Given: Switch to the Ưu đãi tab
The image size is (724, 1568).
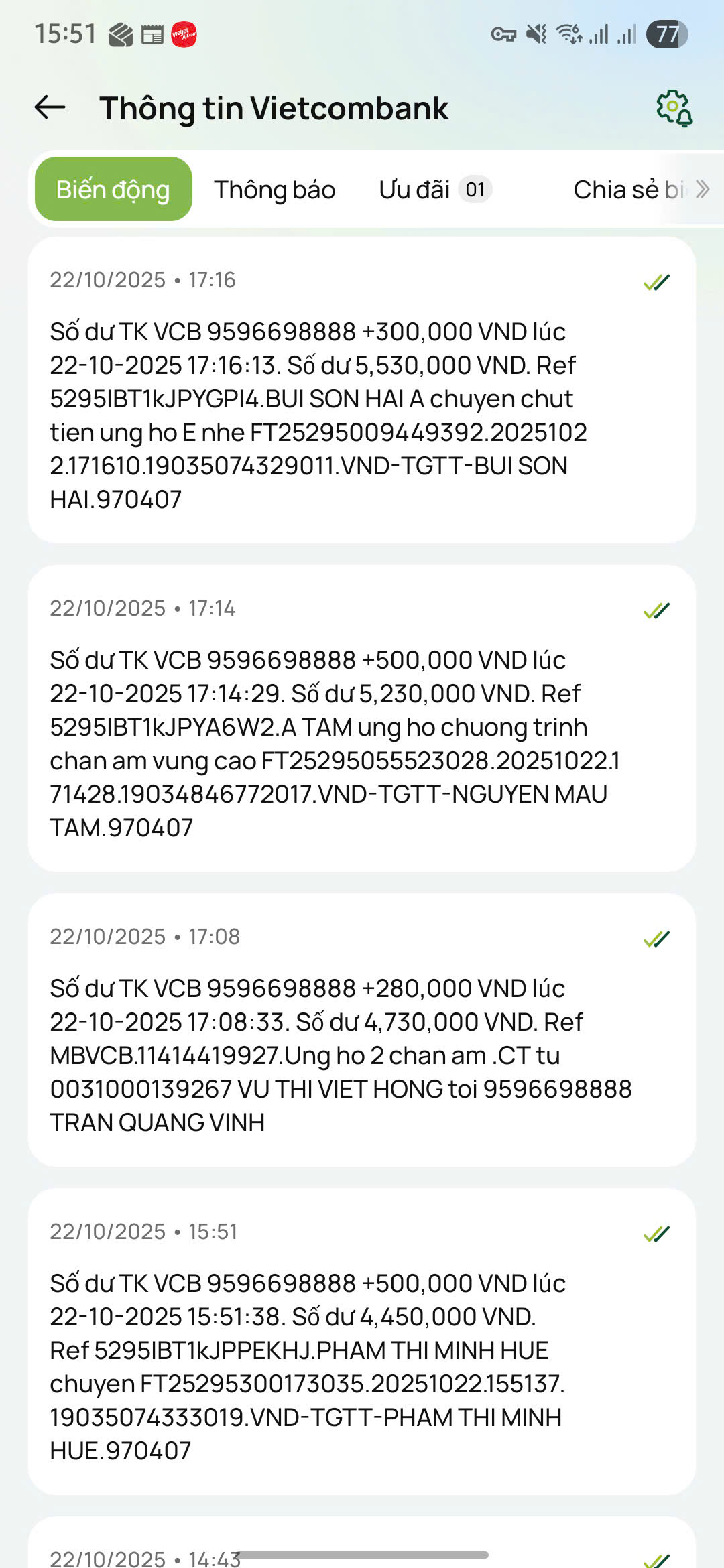Looking at the screenshot, I should tap(434, 190).
